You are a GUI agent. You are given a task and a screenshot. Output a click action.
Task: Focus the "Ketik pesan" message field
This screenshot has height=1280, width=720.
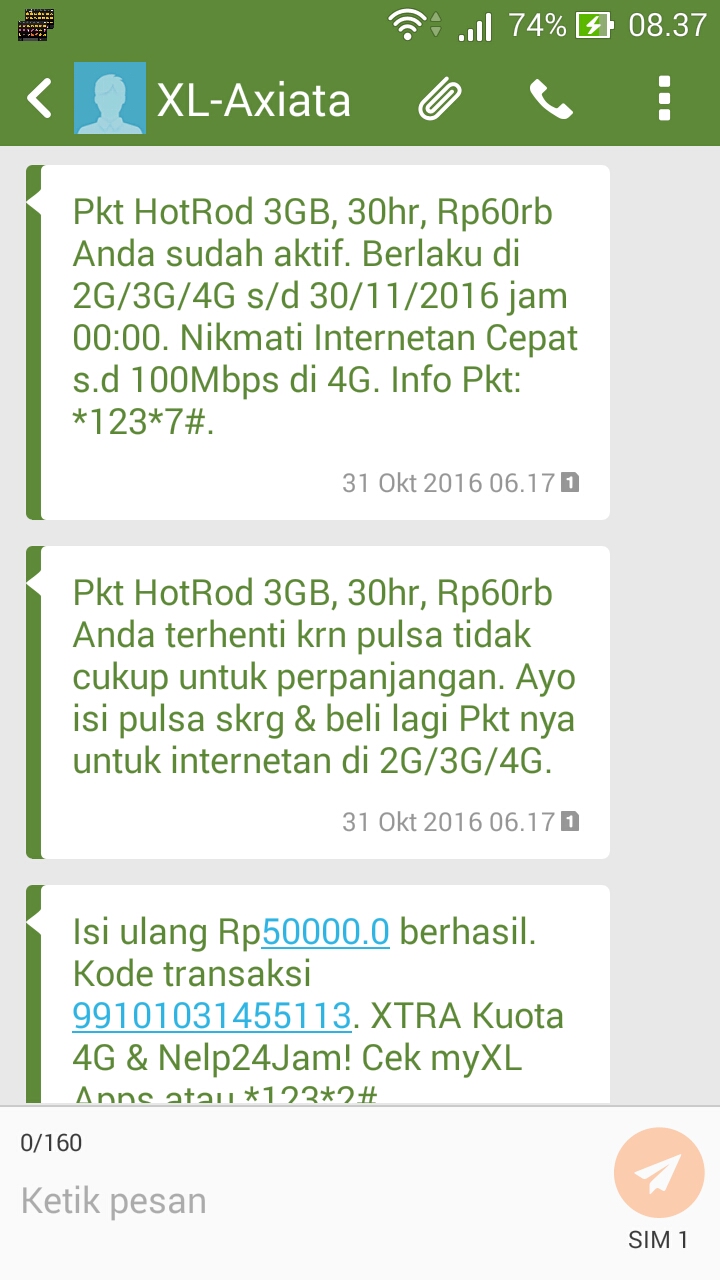(x=300, y=1200)
